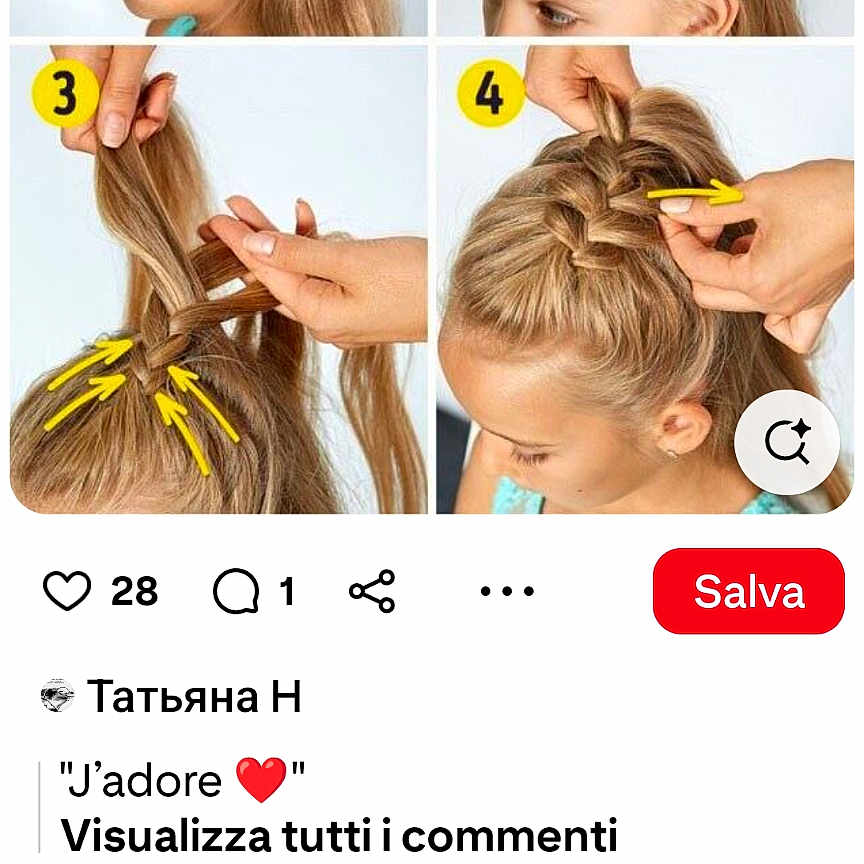The width and height of the screenshot is (864, 864).
Task: Tap the red Salva button
Action: [x=748, y=591]
